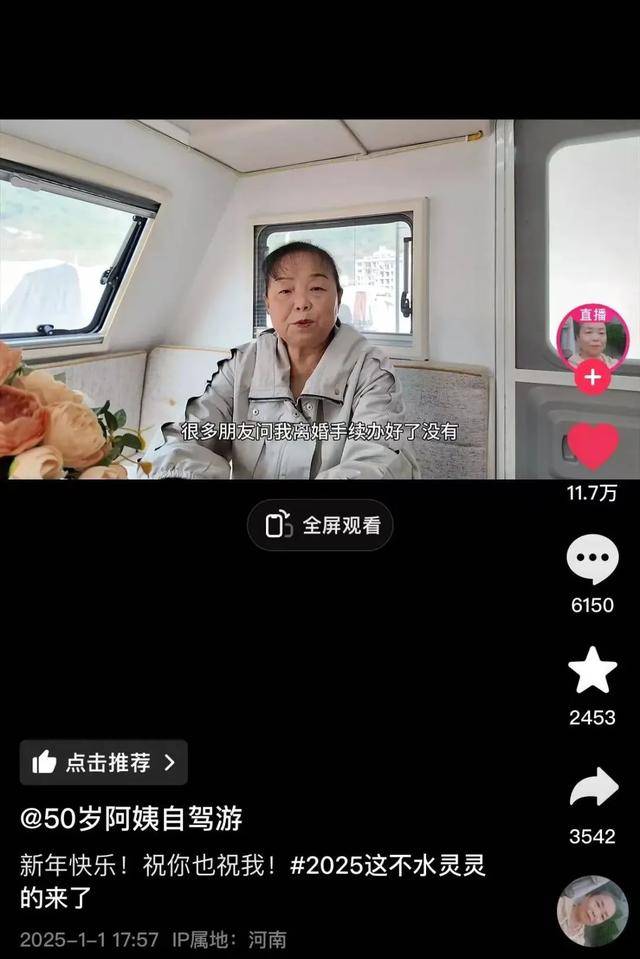Like the video with the heart
This screenshot has width=640, height=959.
(x=593, y=446)
